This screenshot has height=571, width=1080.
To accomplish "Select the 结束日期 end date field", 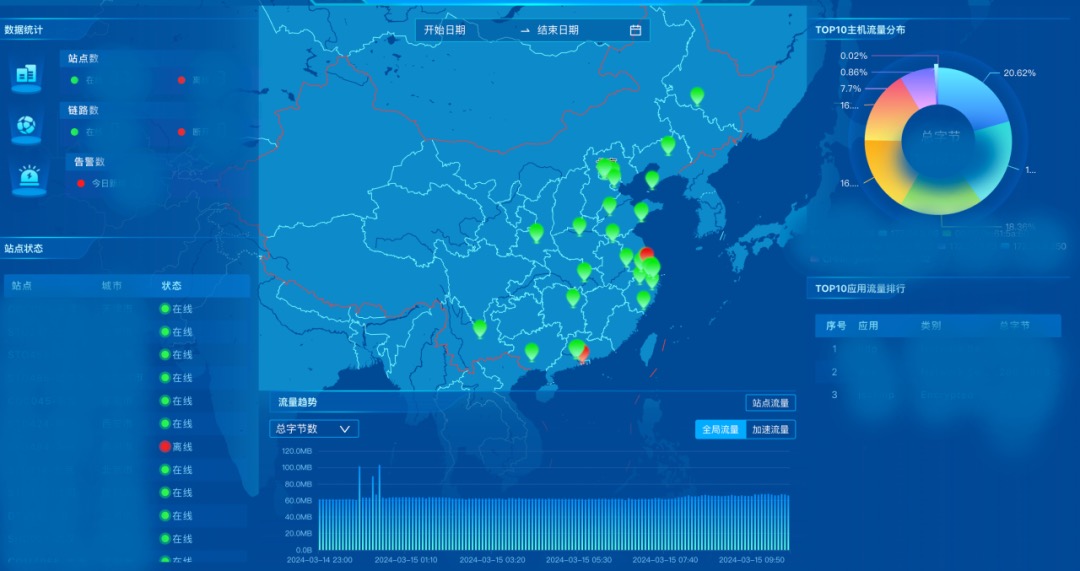I will tap(558, 30).
